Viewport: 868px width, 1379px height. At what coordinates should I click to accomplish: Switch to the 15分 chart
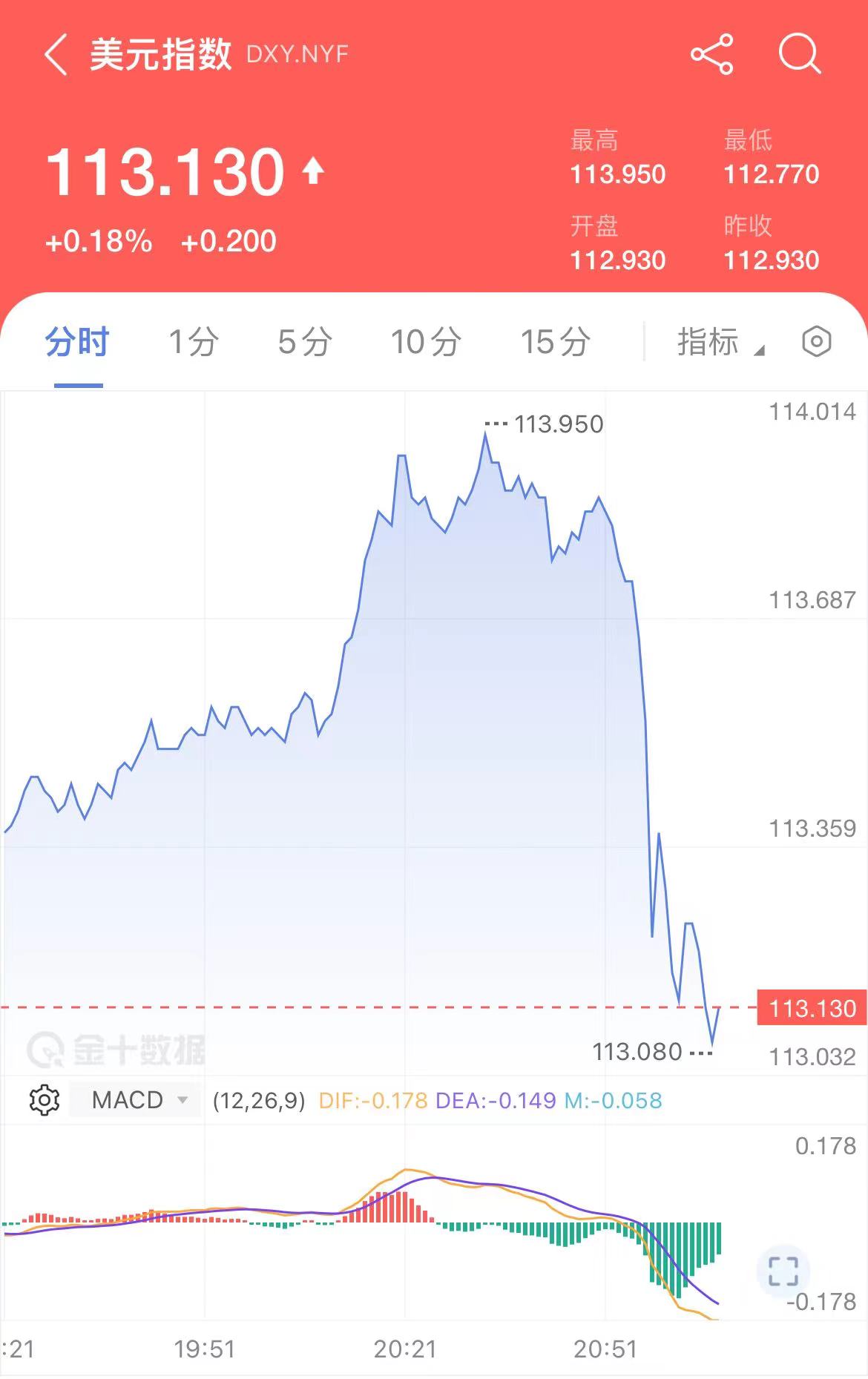pyautogui.click(x=555, y=342)
